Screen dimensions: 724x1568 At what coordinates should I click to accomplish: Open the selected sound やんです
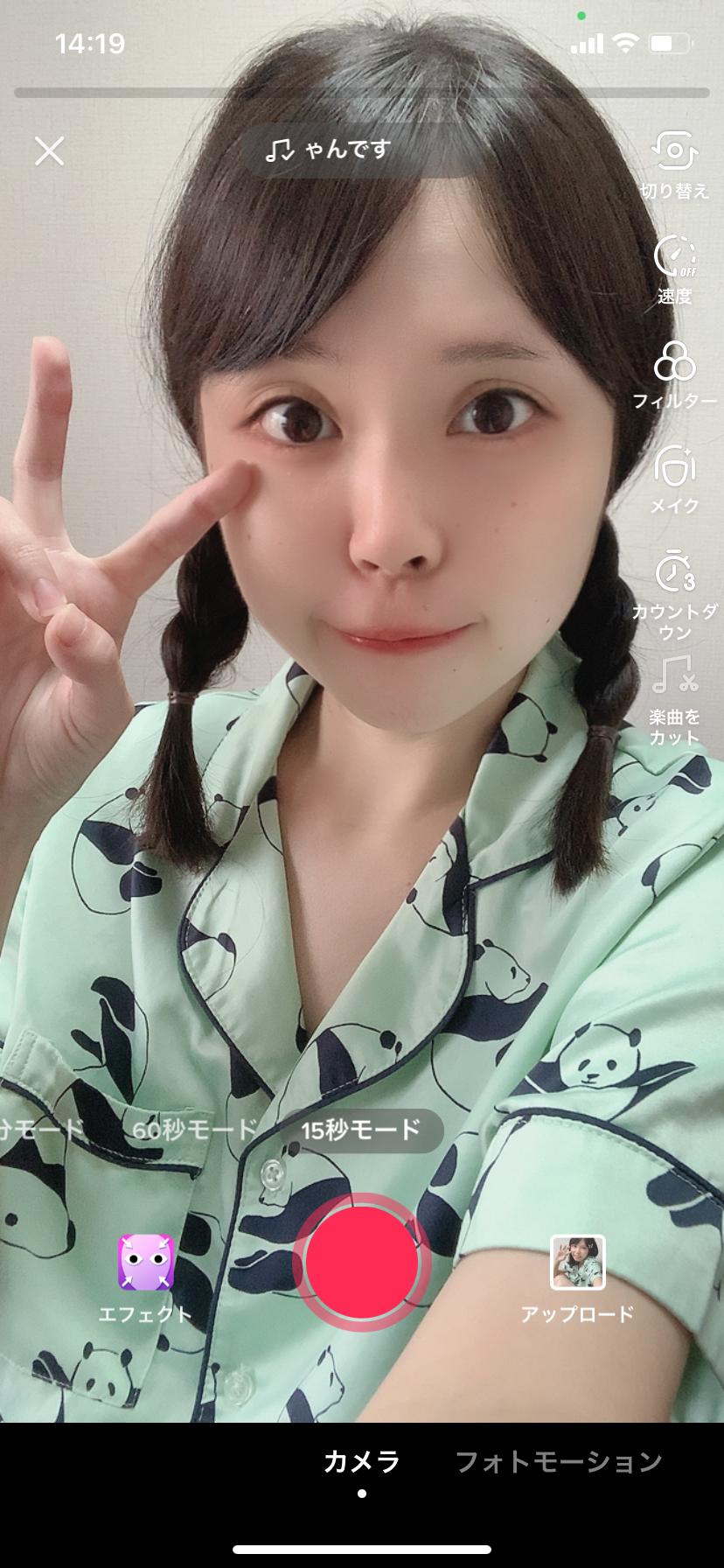pyautogui.click(x=331, y=150)
